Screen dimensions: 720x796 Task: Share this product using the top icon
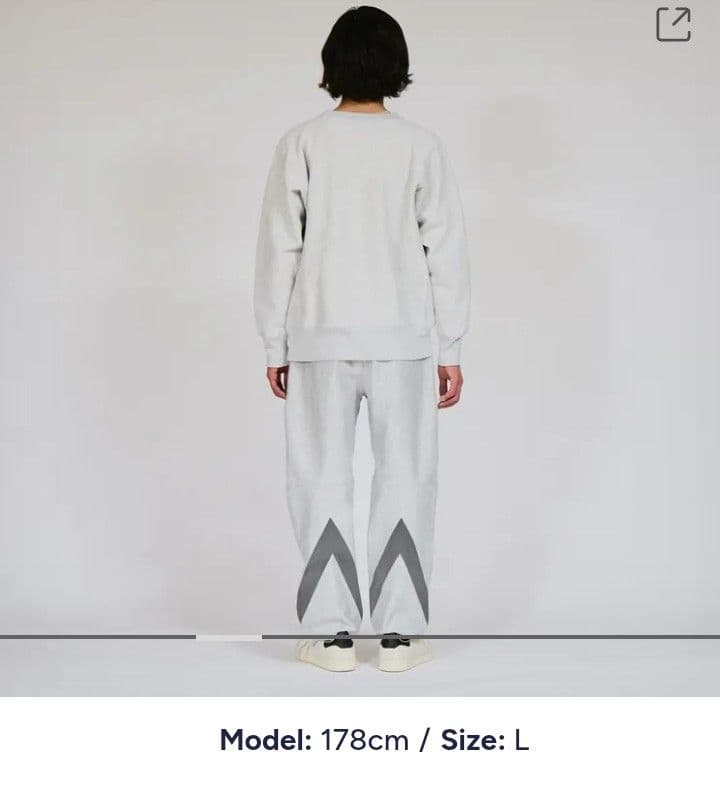673,25
